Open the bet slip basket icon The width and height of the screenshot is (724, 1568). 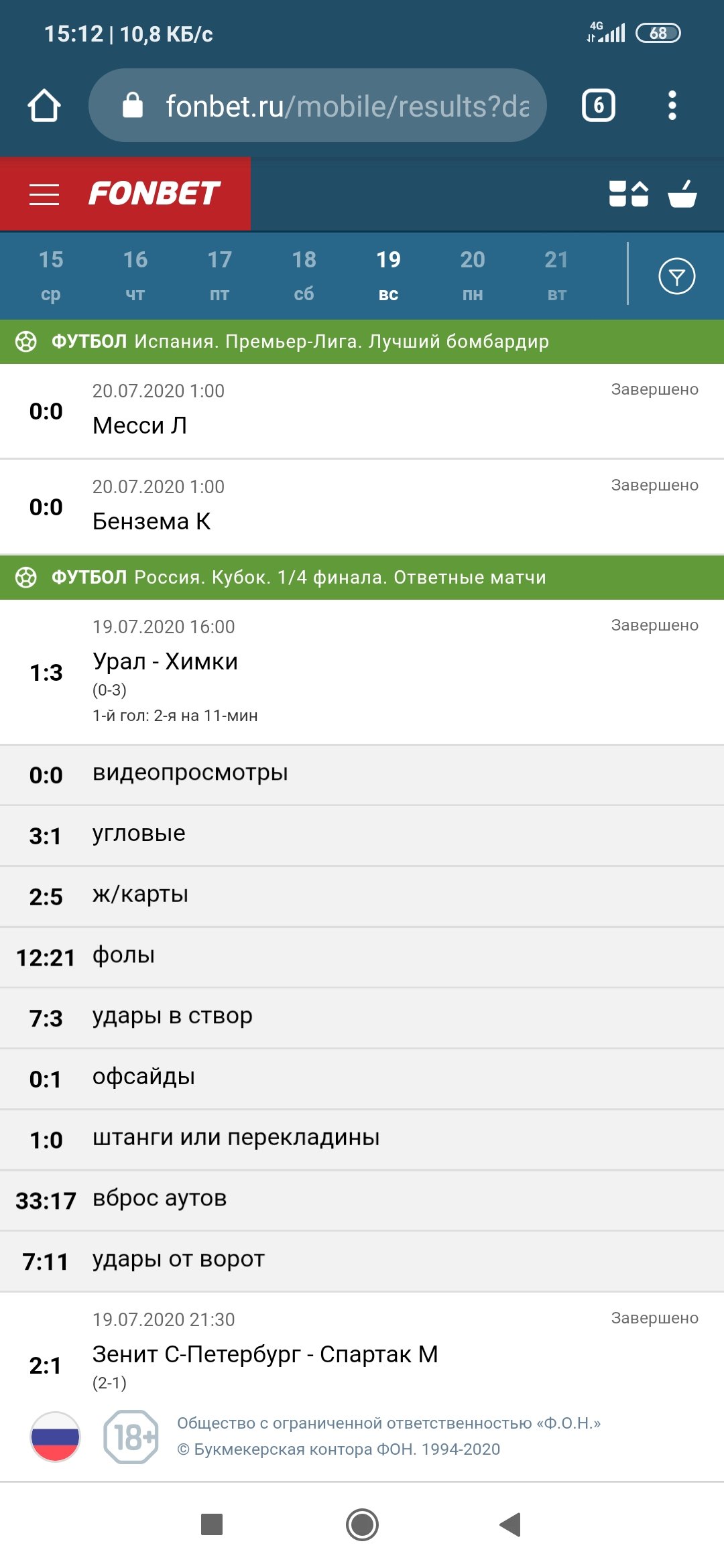(x=682, y=194)
